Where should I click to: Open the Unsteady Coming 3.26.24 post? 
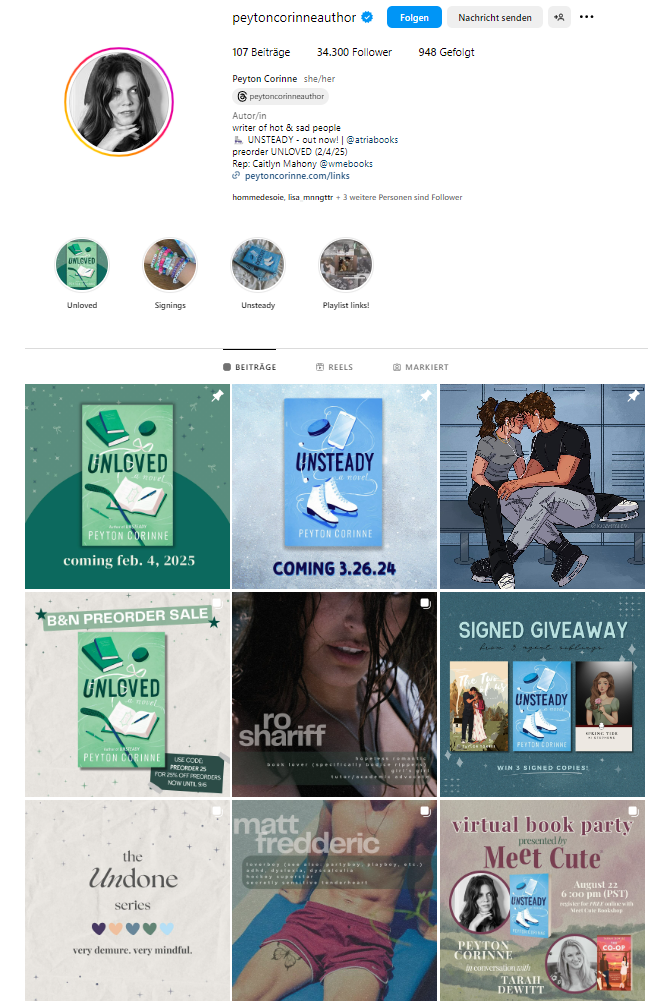[334, 486]
